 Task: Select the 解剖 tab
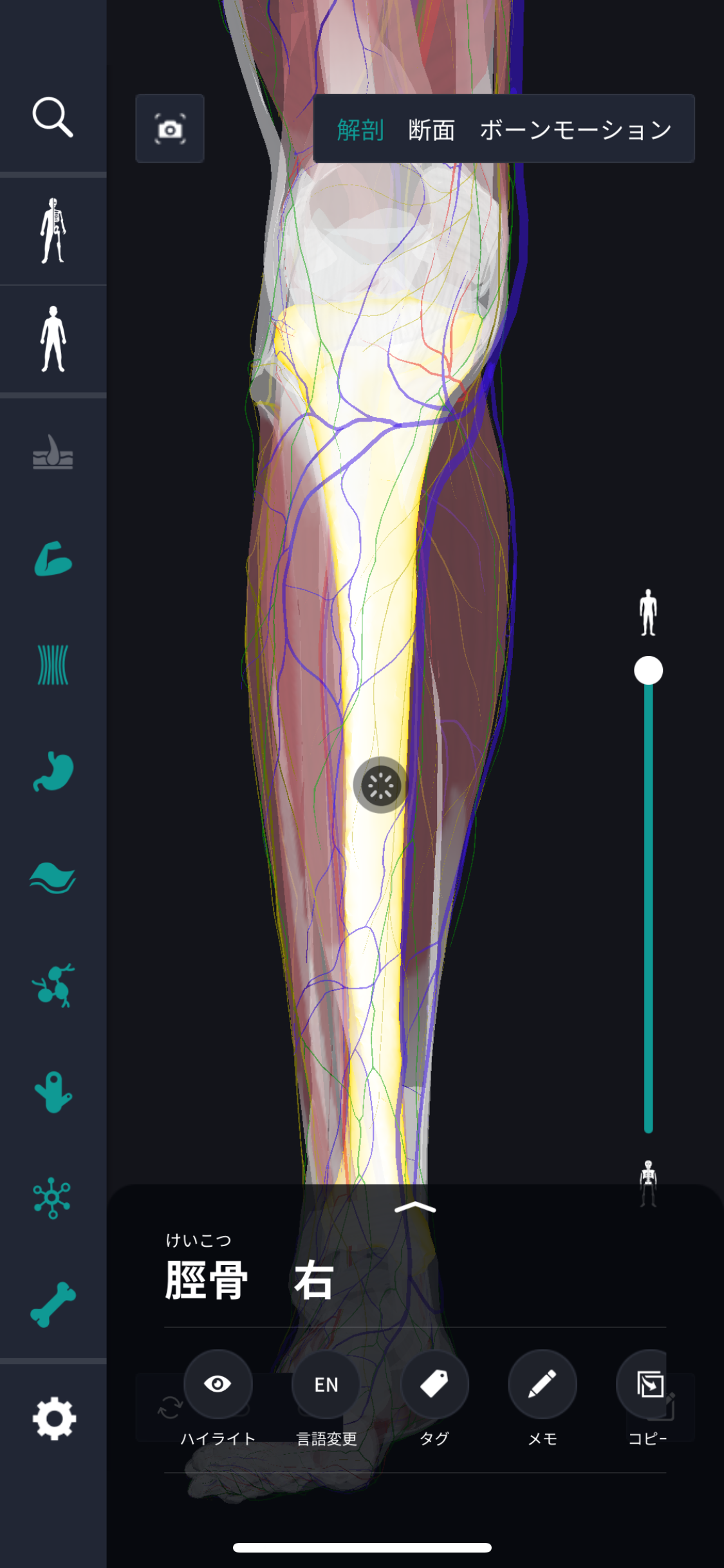point(360,130)
